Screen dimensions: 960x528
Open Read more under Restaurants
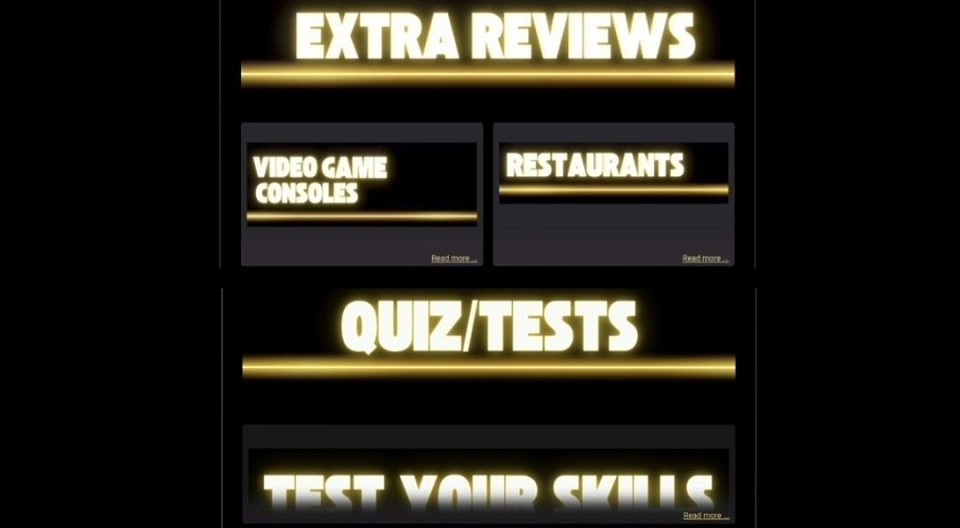705,258
